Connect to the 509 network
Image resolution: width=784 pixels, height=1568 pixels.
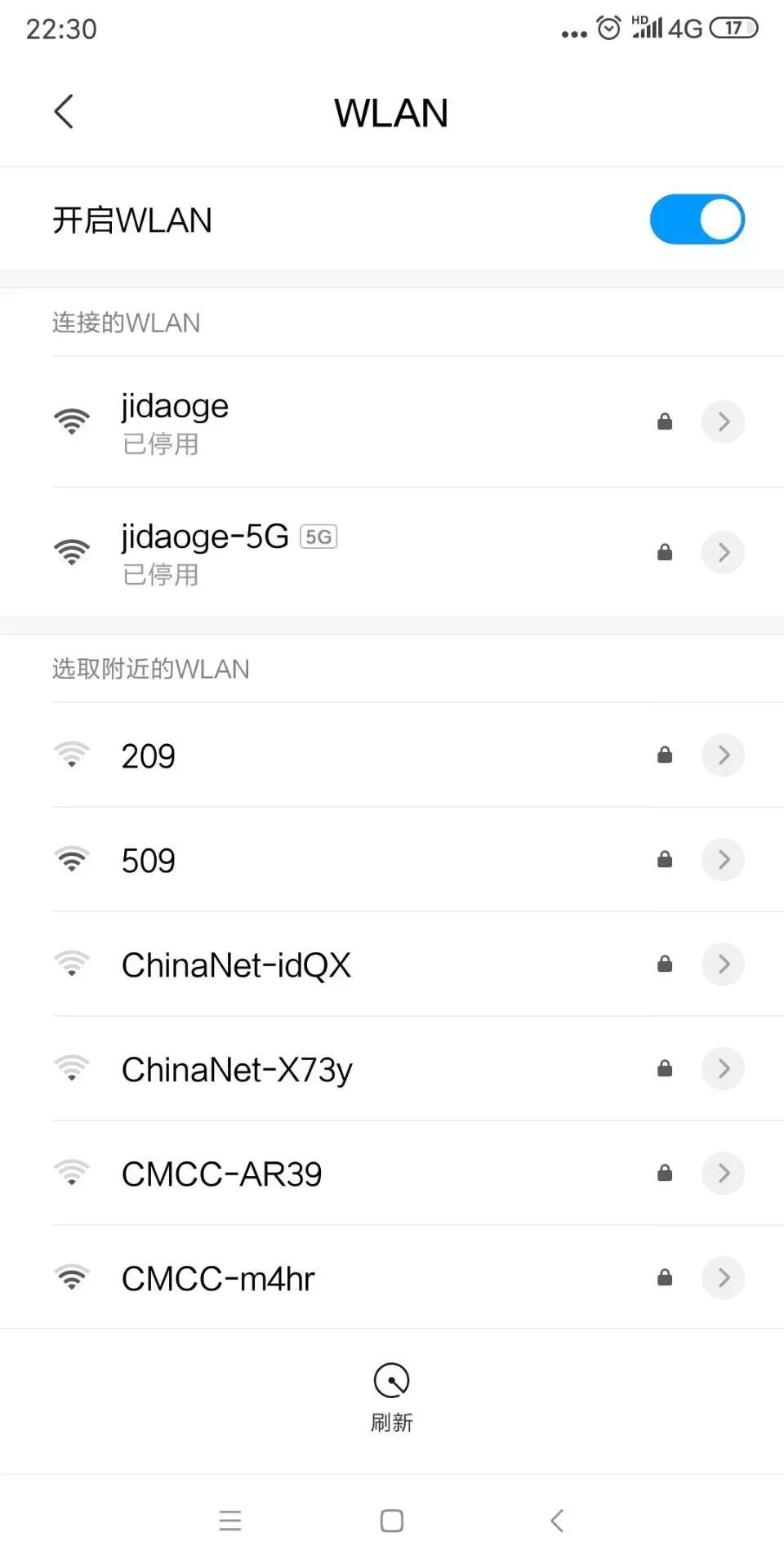tap(327, 859)
